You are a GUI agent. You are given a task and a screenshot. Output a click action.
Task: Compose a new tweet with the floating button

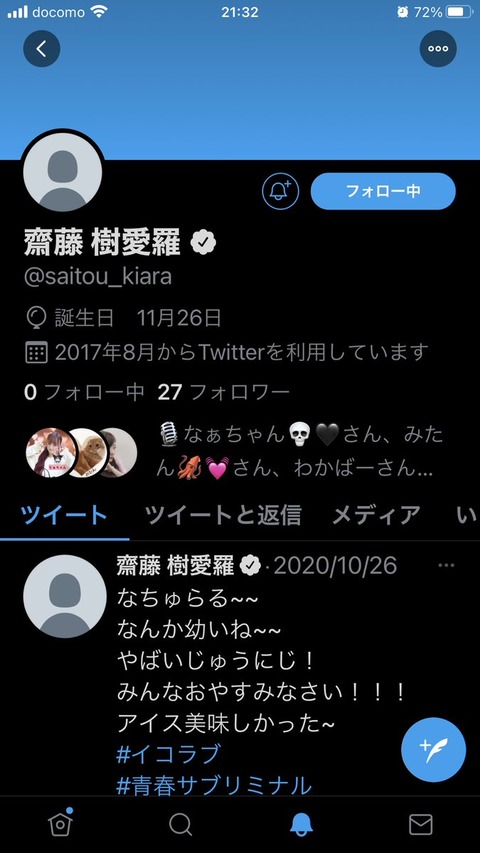[x=433, y=750]
